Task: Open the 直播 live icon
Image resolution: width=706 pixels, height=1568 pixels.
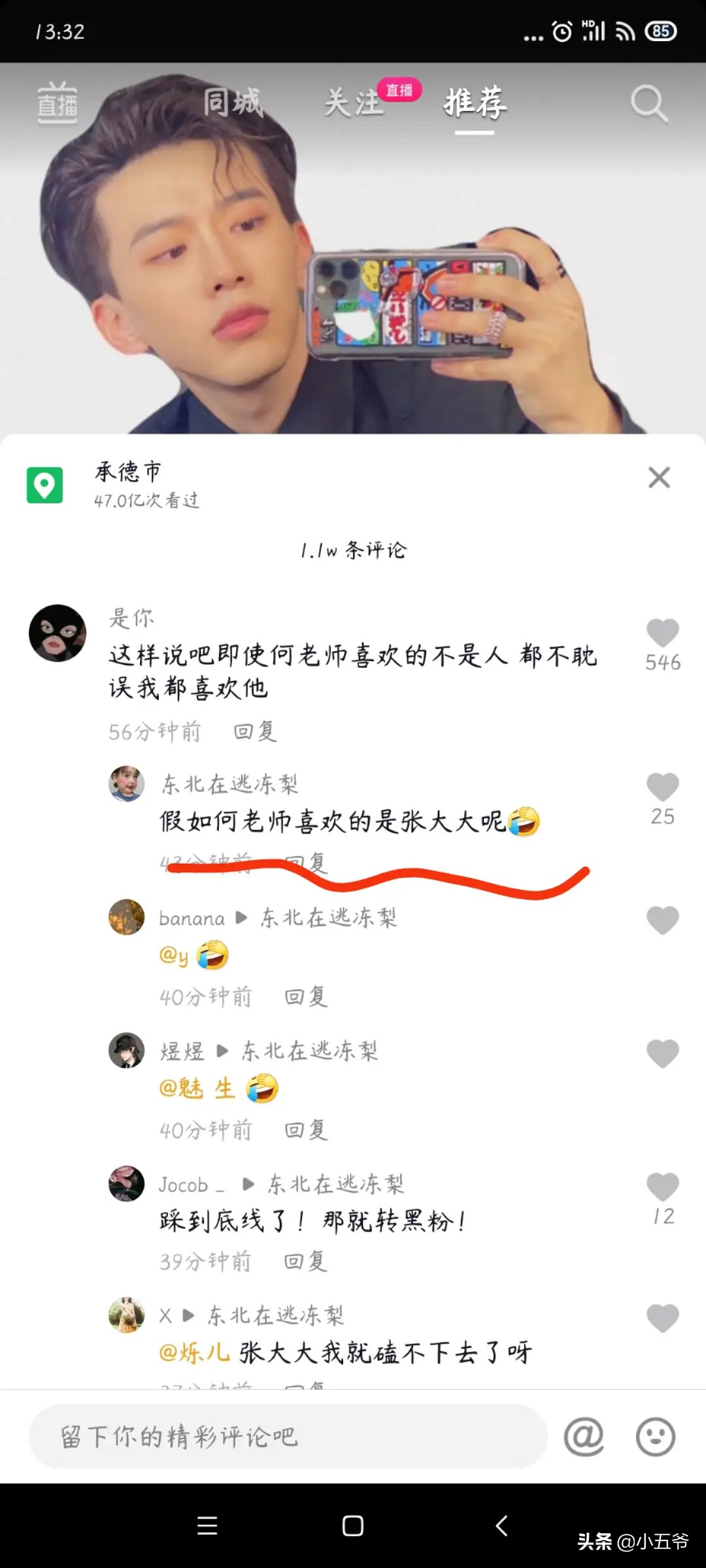Action: point(58,103)
